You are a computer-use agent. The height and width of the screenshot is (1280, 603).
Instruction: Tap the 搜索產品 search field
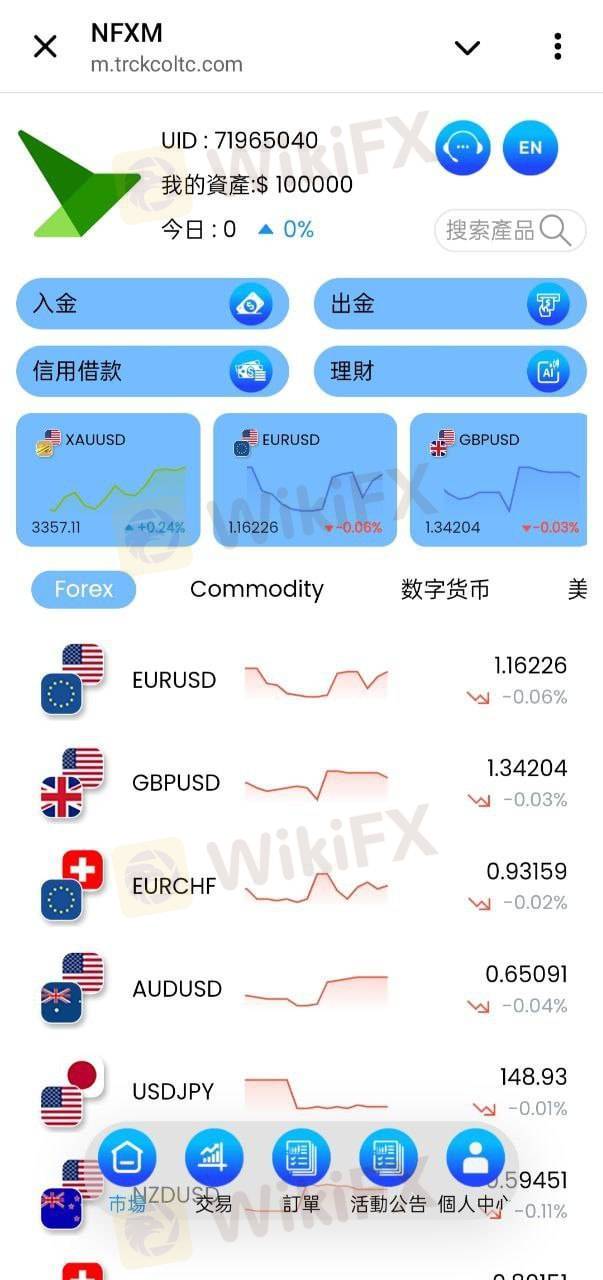pos(509,230)
